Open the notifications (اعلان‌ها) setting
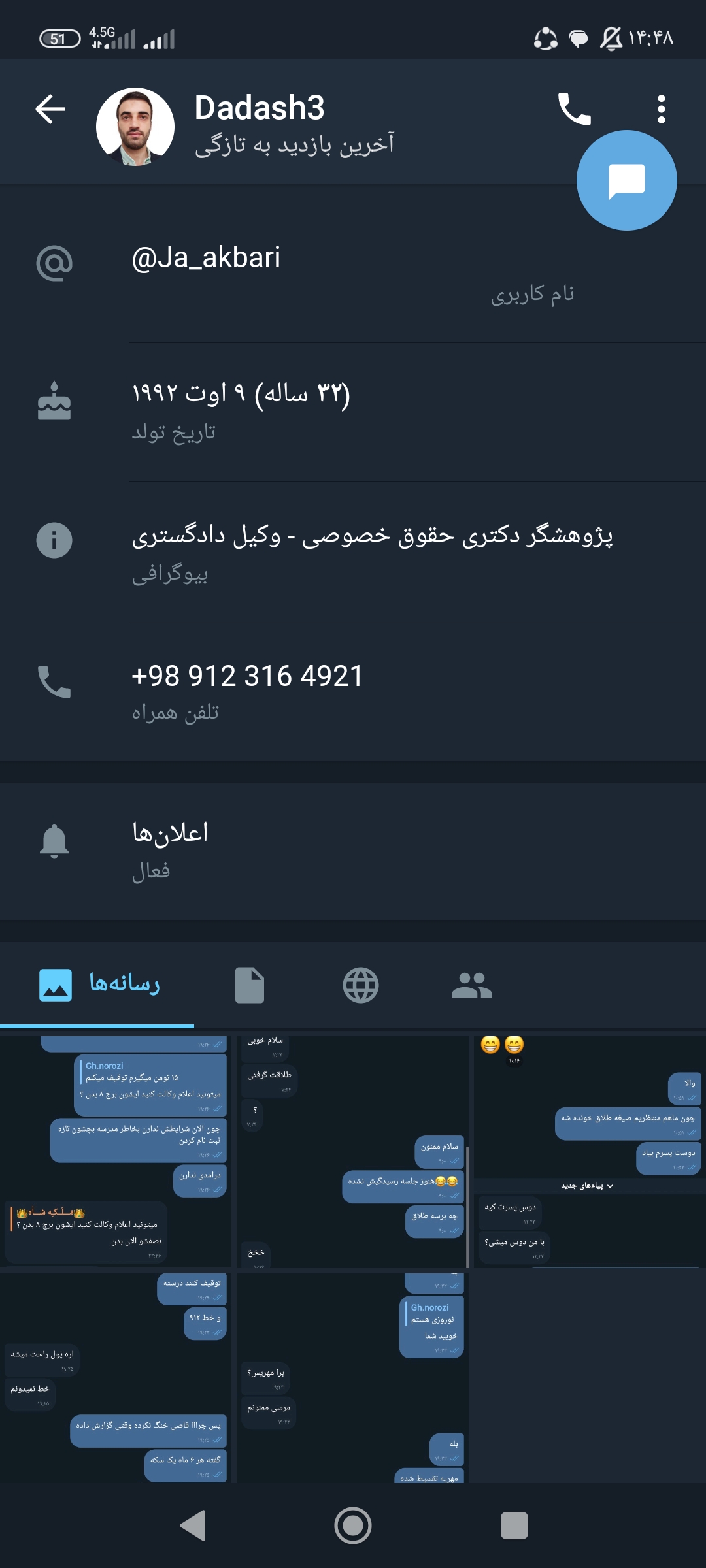 point(353,849)
